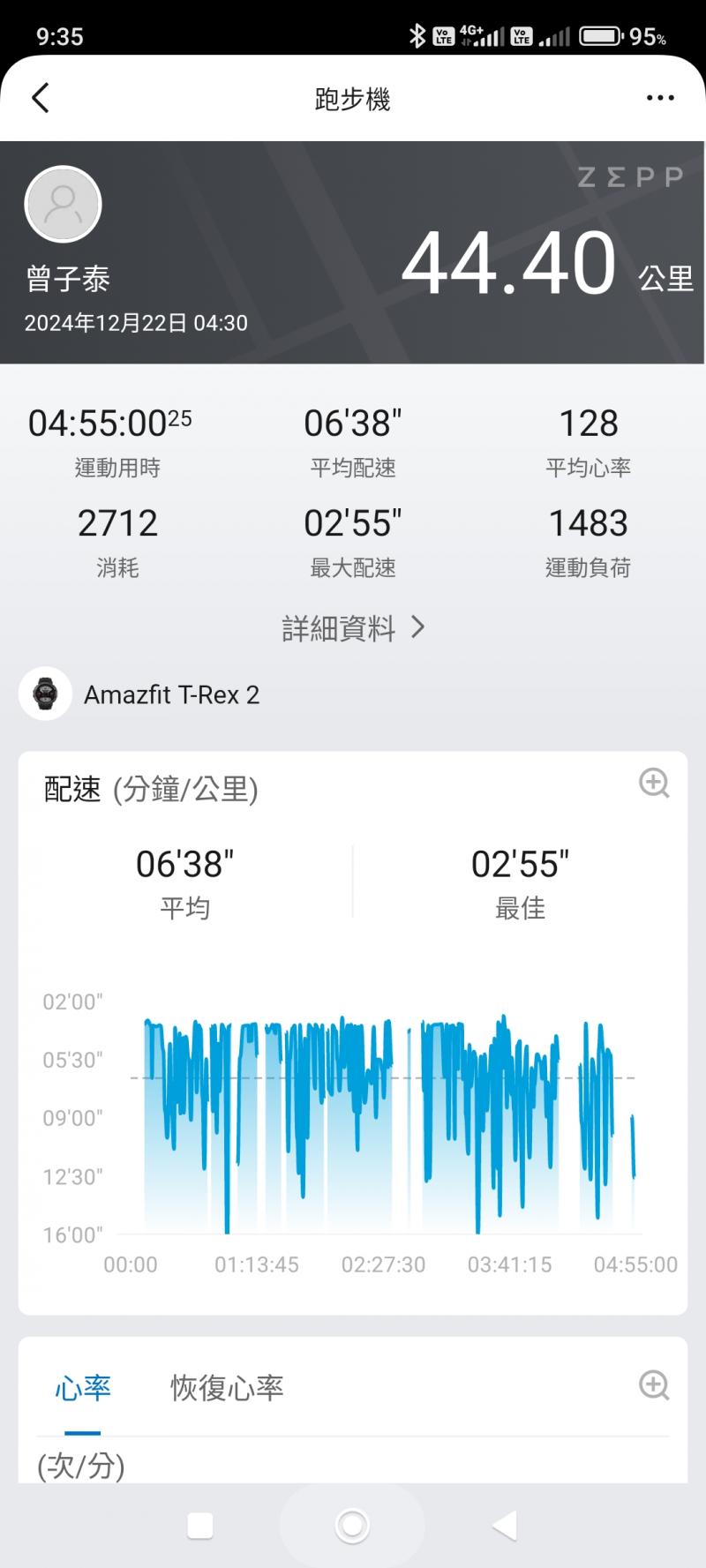Screen dimensions: 706x1568
Task: Show recent apps with the square button
Action: pyautogui.click(x=200, y=1525)
